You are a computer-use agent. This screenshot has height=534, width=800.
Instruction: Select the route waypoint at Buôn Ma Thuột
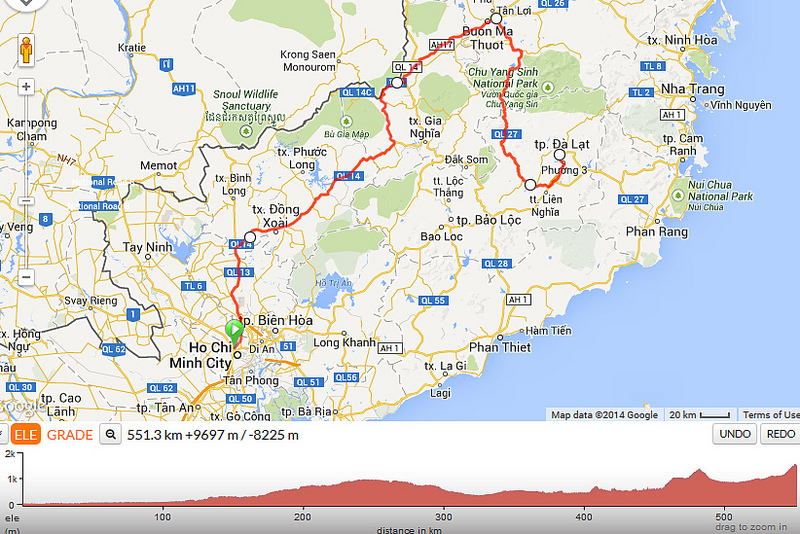coord(496,18)
